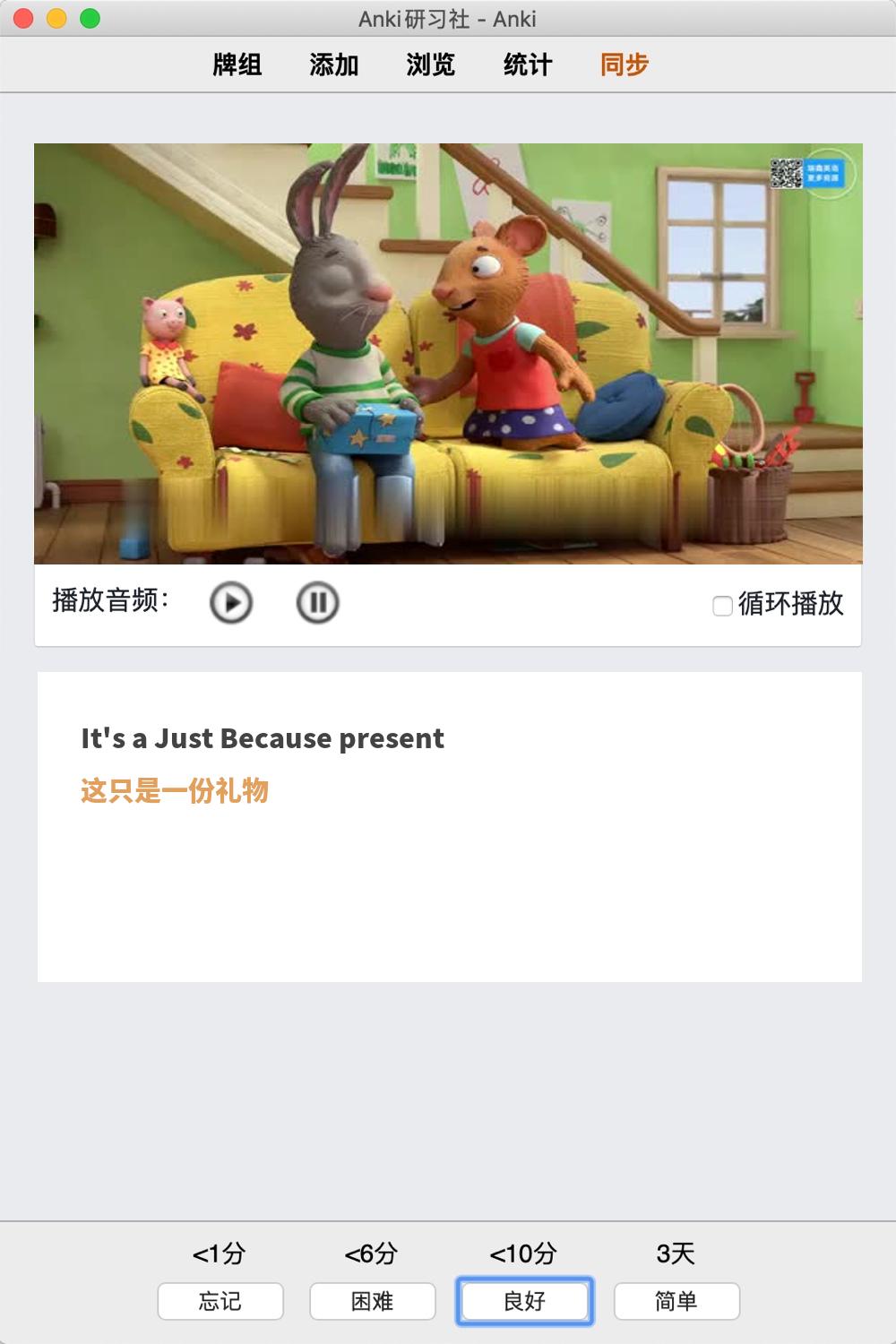Close the Anki window
Screen dimensions: 896x1344
tap(24, 19)
